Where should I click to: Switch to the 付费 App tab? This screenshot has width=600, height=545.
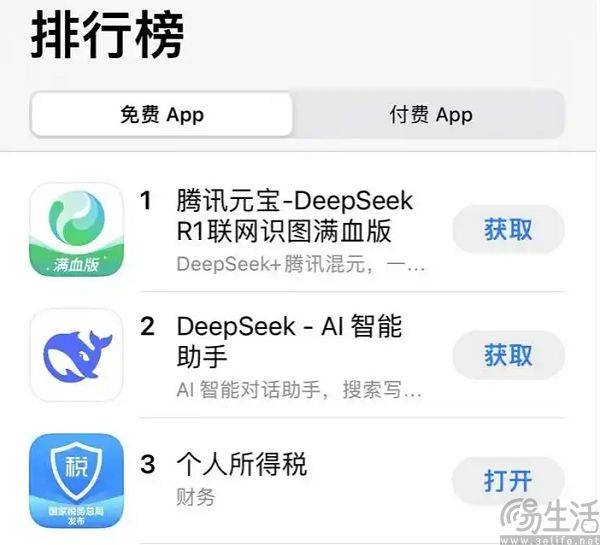(430, 115)
